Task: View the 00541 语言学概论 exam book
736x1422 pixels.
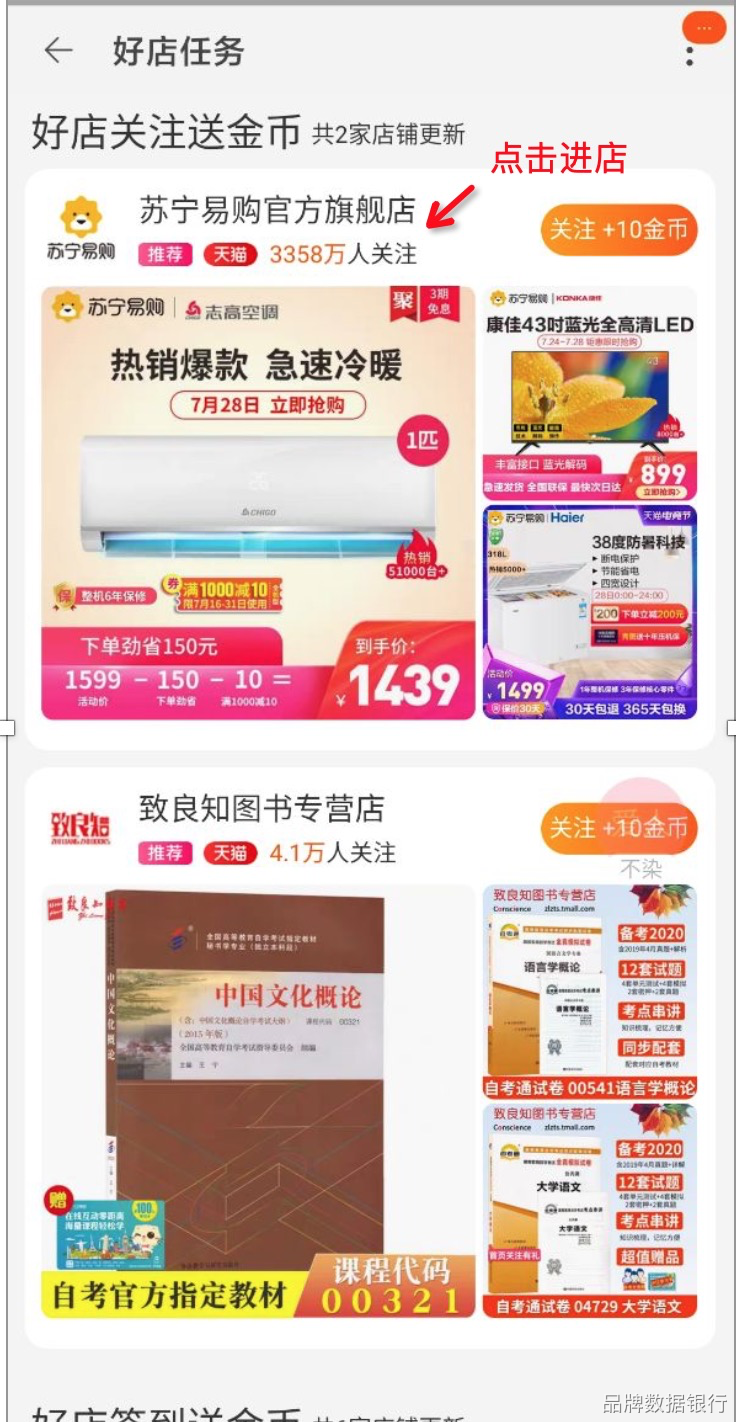Action: pyautogui.click(x=589, y=991)
